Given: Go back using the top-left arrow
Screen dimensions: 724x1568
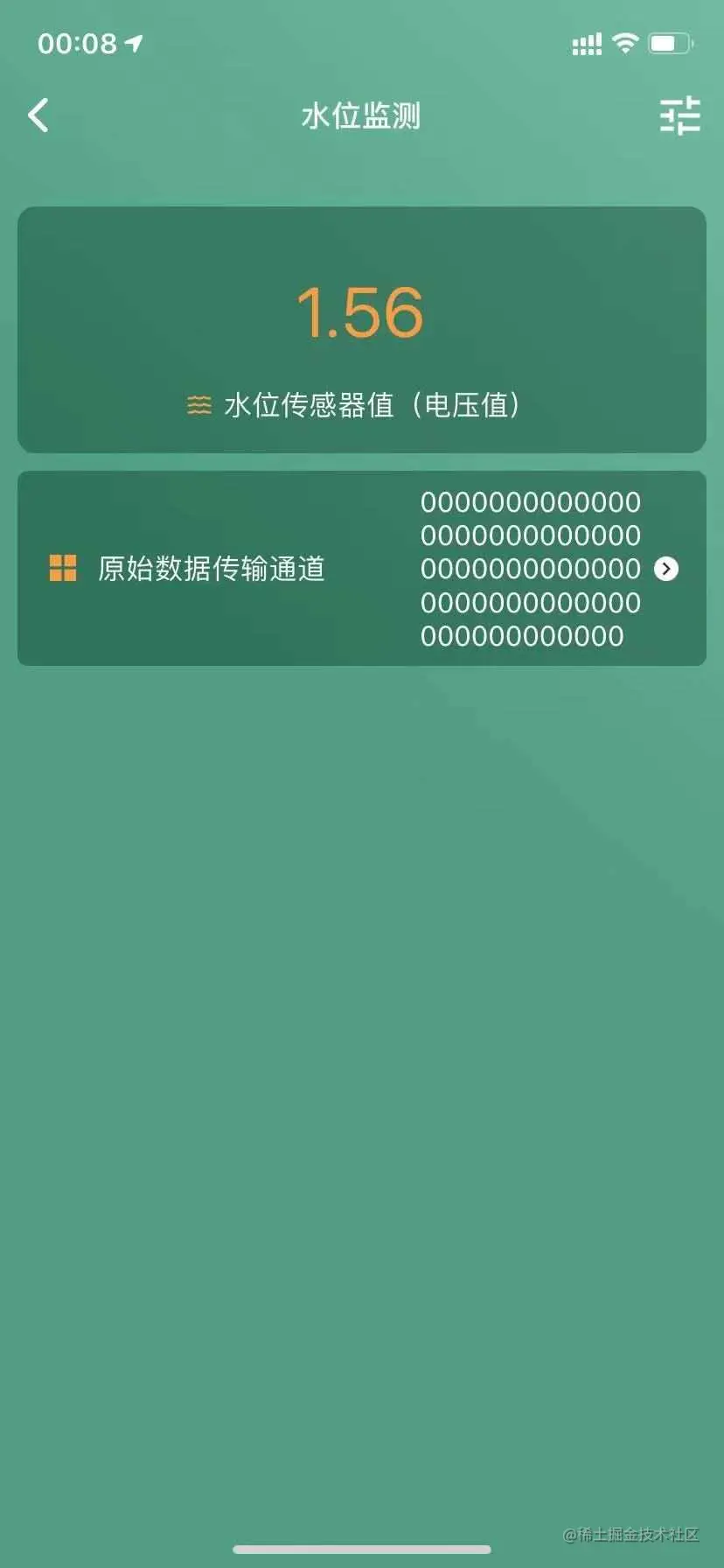Looking at the screenshot, I should click(x=38, y=115).
